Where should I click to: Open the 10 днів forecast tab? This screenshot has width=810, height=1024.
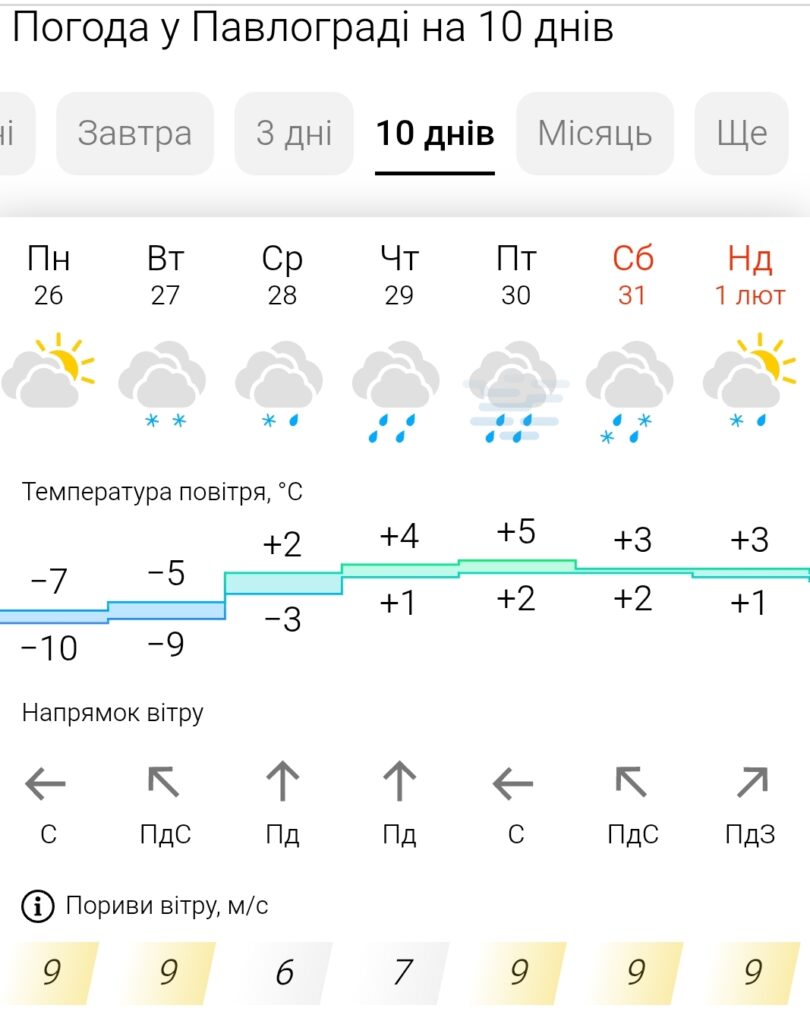[x=435, y=134]
